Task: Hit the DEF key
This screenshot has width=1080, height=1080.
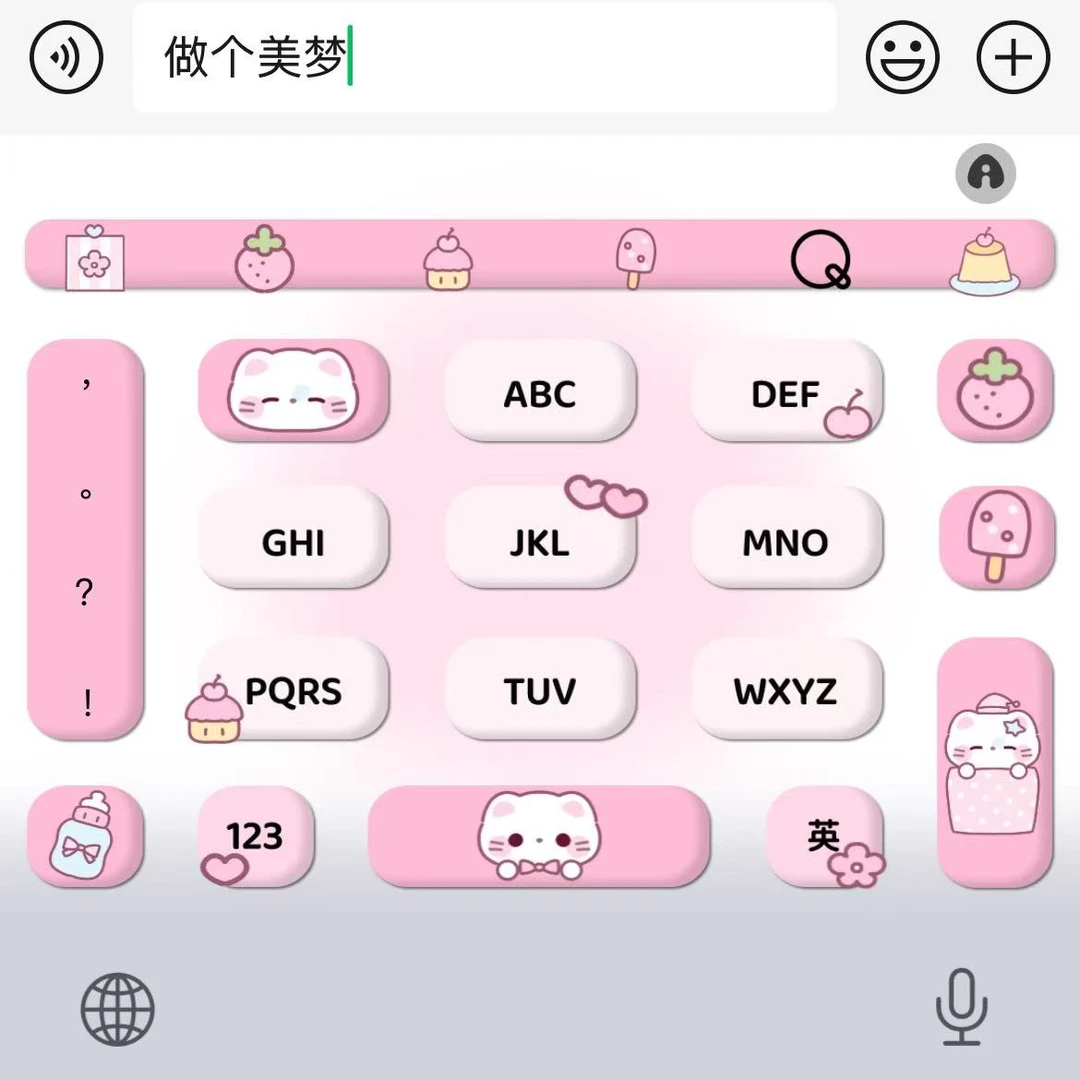Action: (786, 392)
